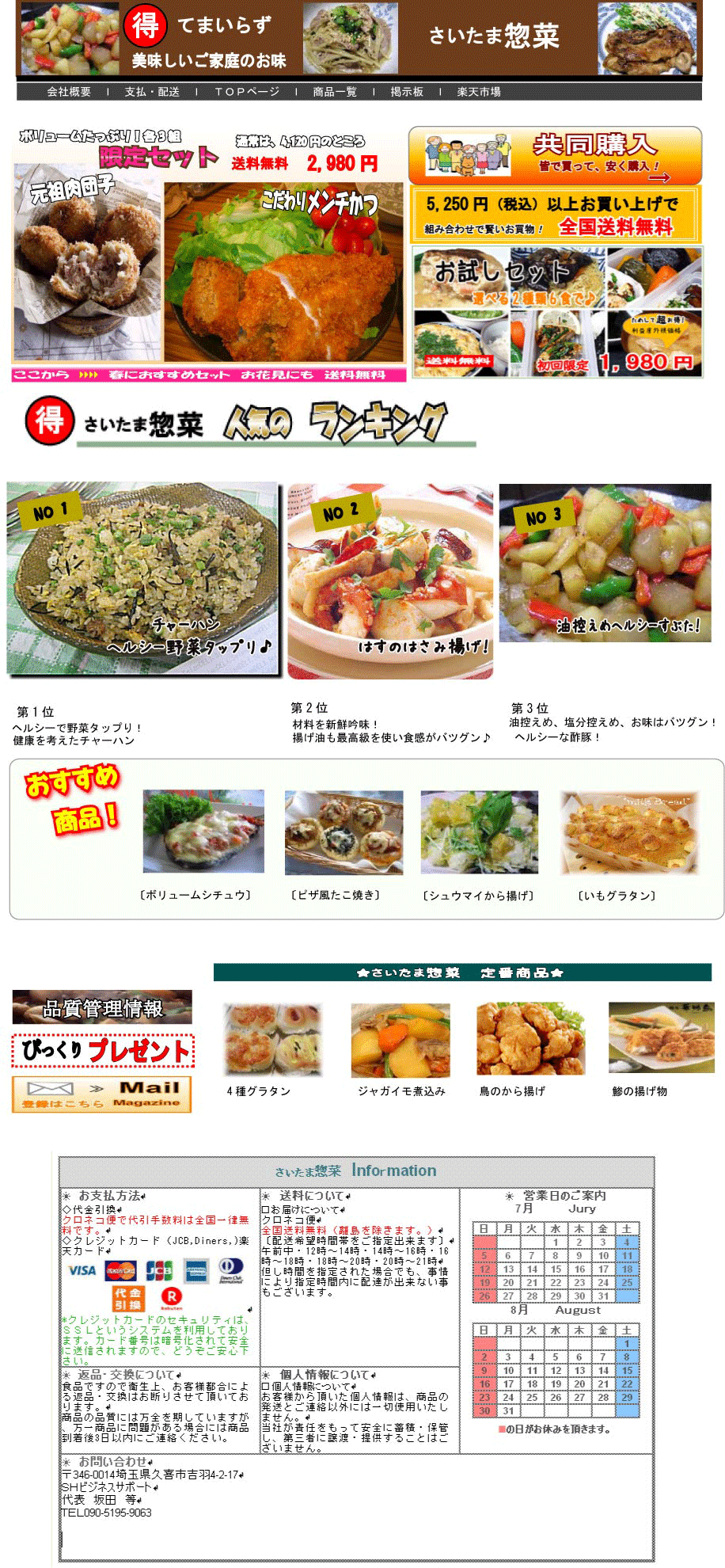Open the 鳥のから揚げ staple product

[530, 1040]
